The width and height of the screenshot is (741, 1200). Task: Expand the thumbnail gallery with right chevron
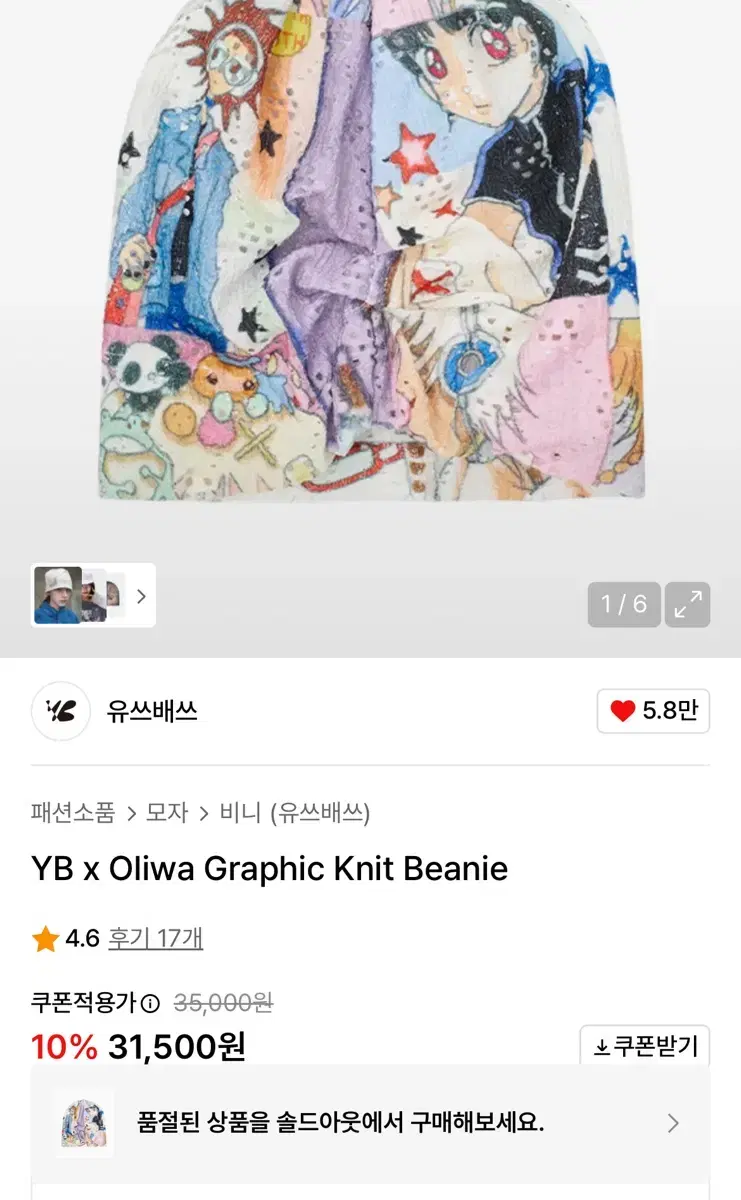[x=140, y=595]
